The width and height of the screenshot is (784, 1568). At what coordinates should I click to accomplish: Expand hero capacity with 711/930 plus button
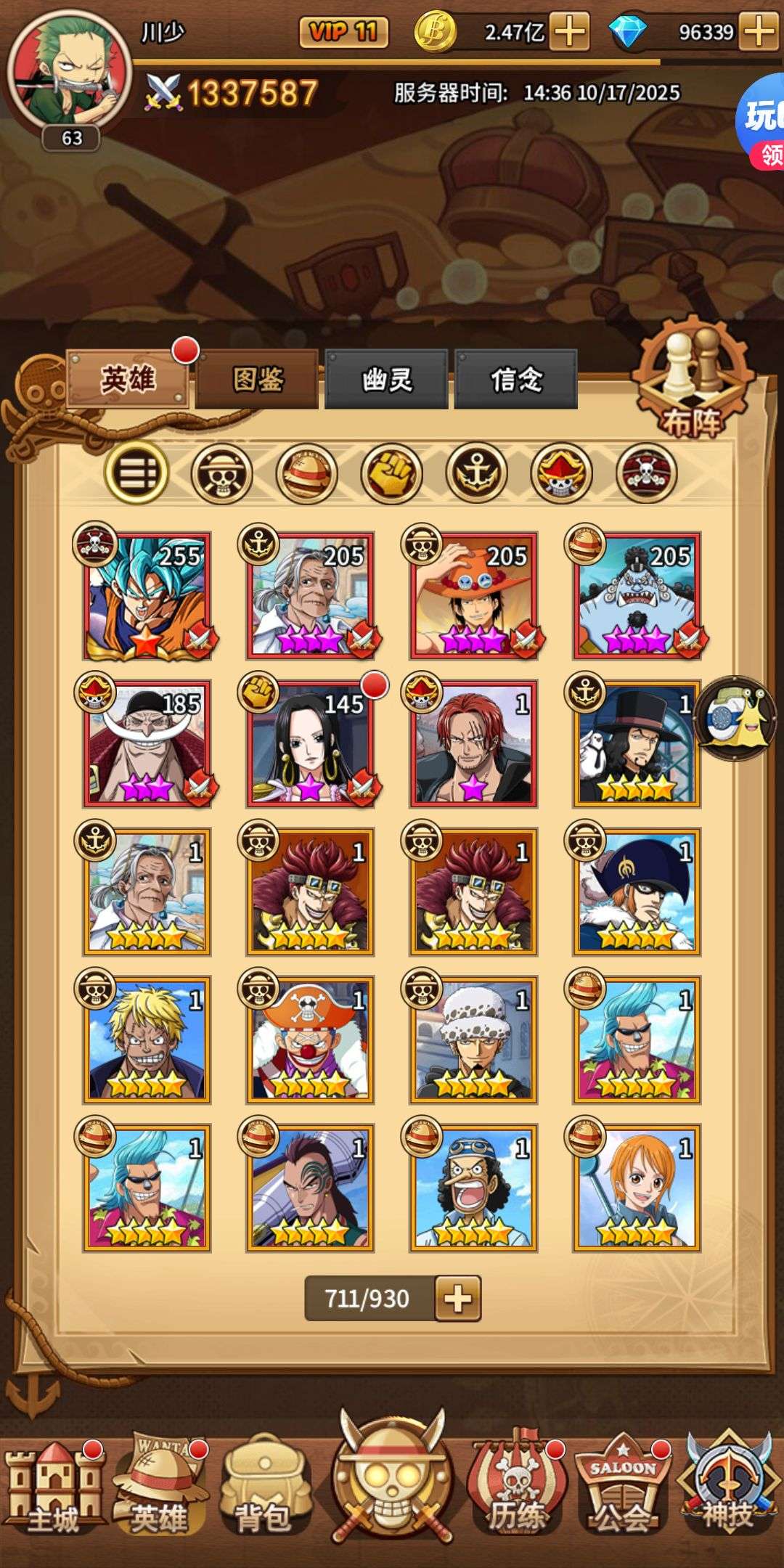click(457, 1298)
